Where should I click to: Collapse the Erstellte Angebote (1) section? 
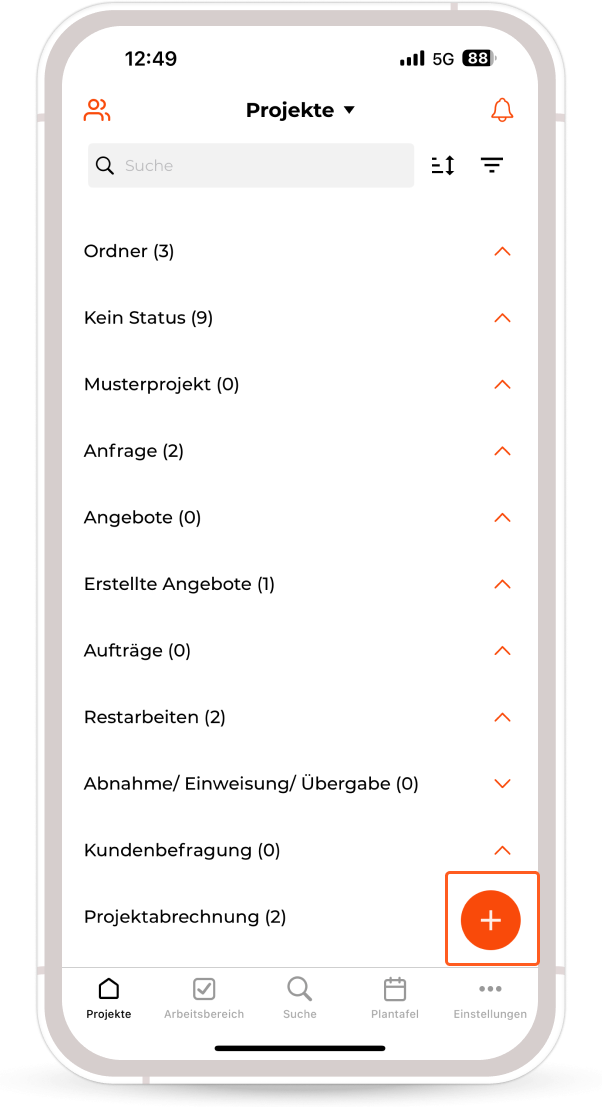point(502,584)
